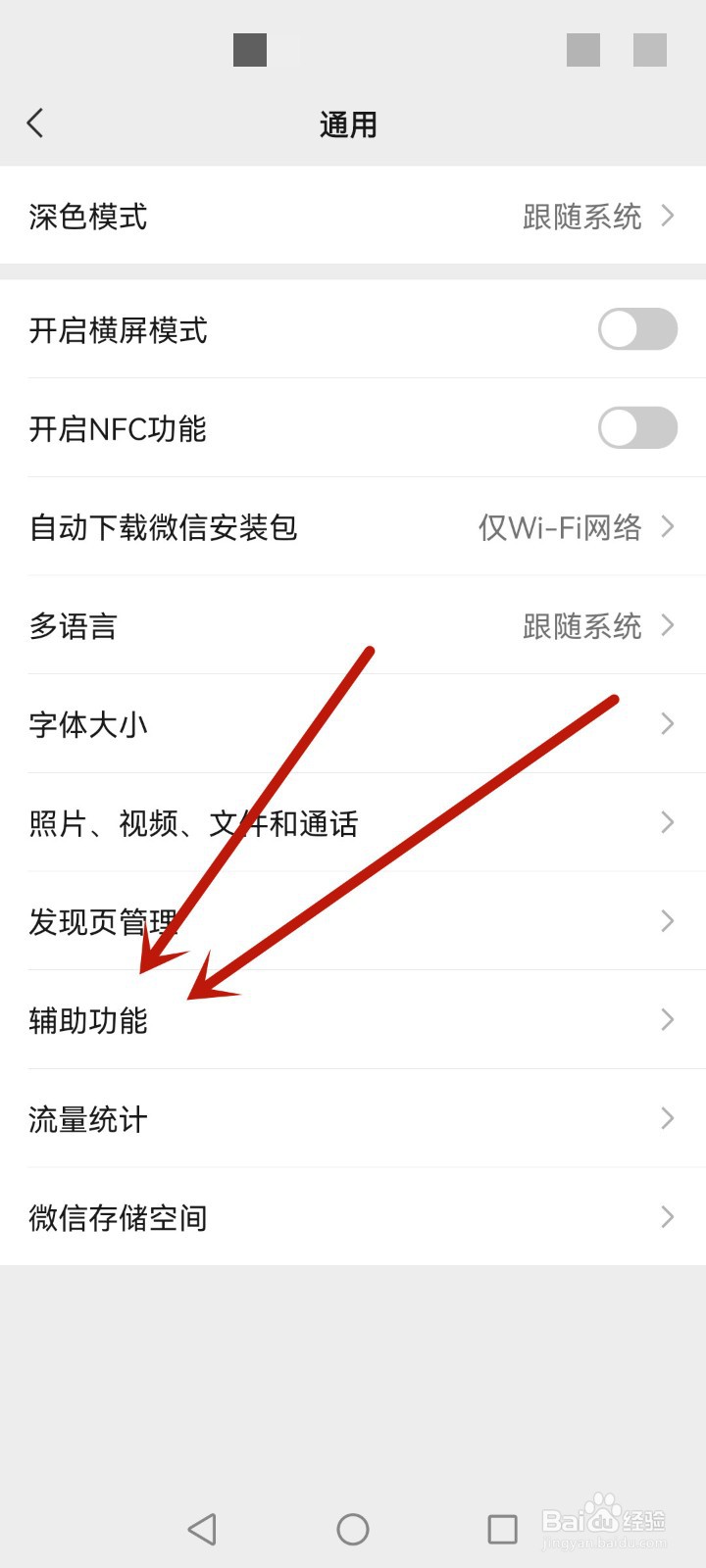Viewport: 706px width, 1568px height.
Task: Open 字体大小 to adjust font size
Action: (x=353, y=725)
